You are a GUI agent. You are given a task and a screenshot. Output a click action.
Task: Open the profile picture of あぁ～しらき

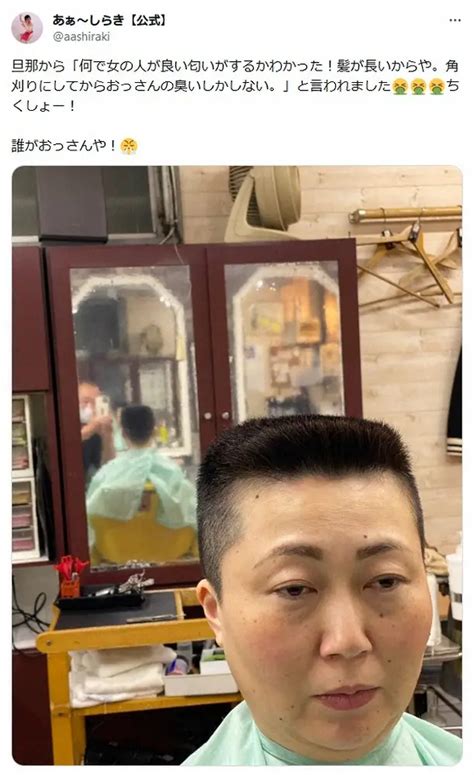tap(27, 28)
